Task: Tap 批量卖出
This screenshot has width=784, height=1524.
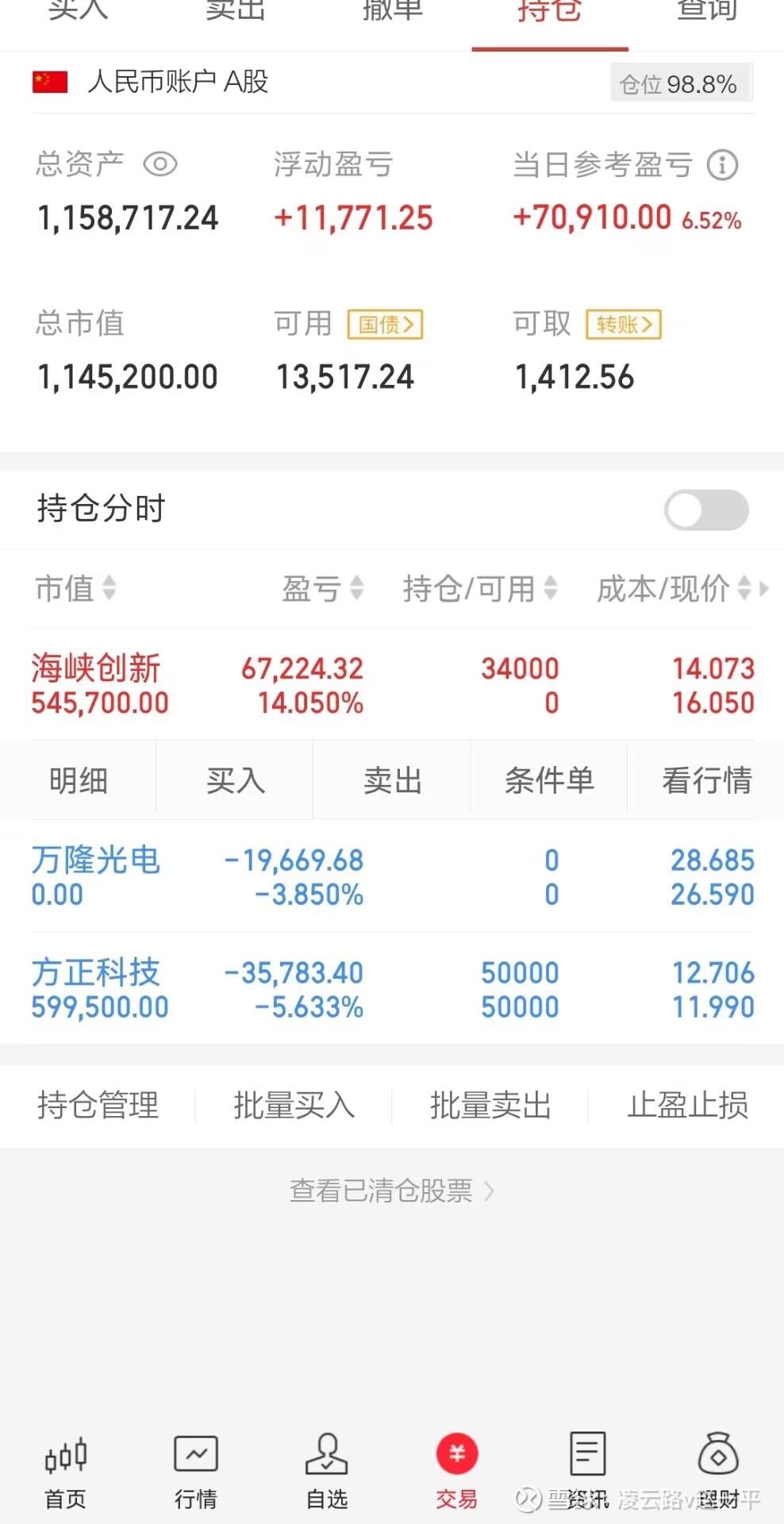Action: 490,1105
